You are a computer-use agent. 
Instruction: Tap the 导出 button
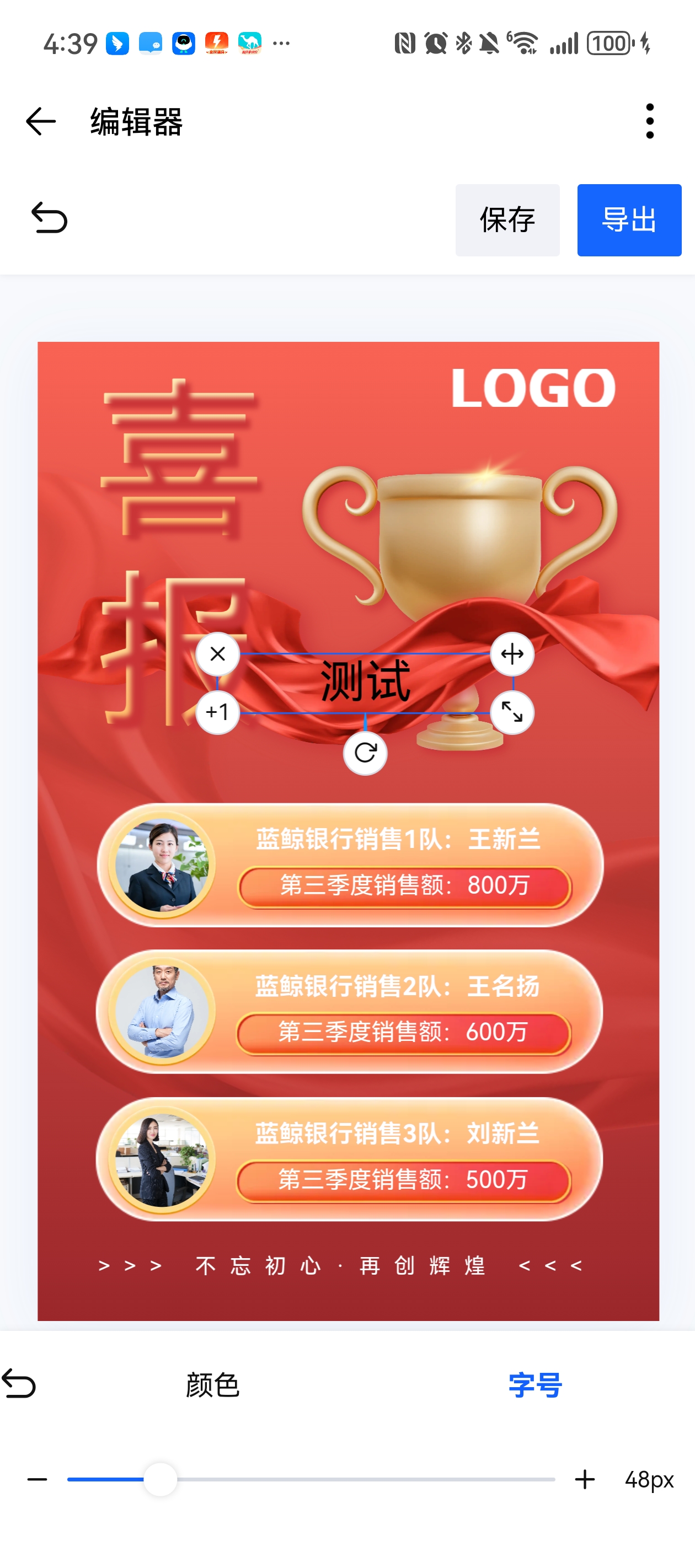coord(629,220)
